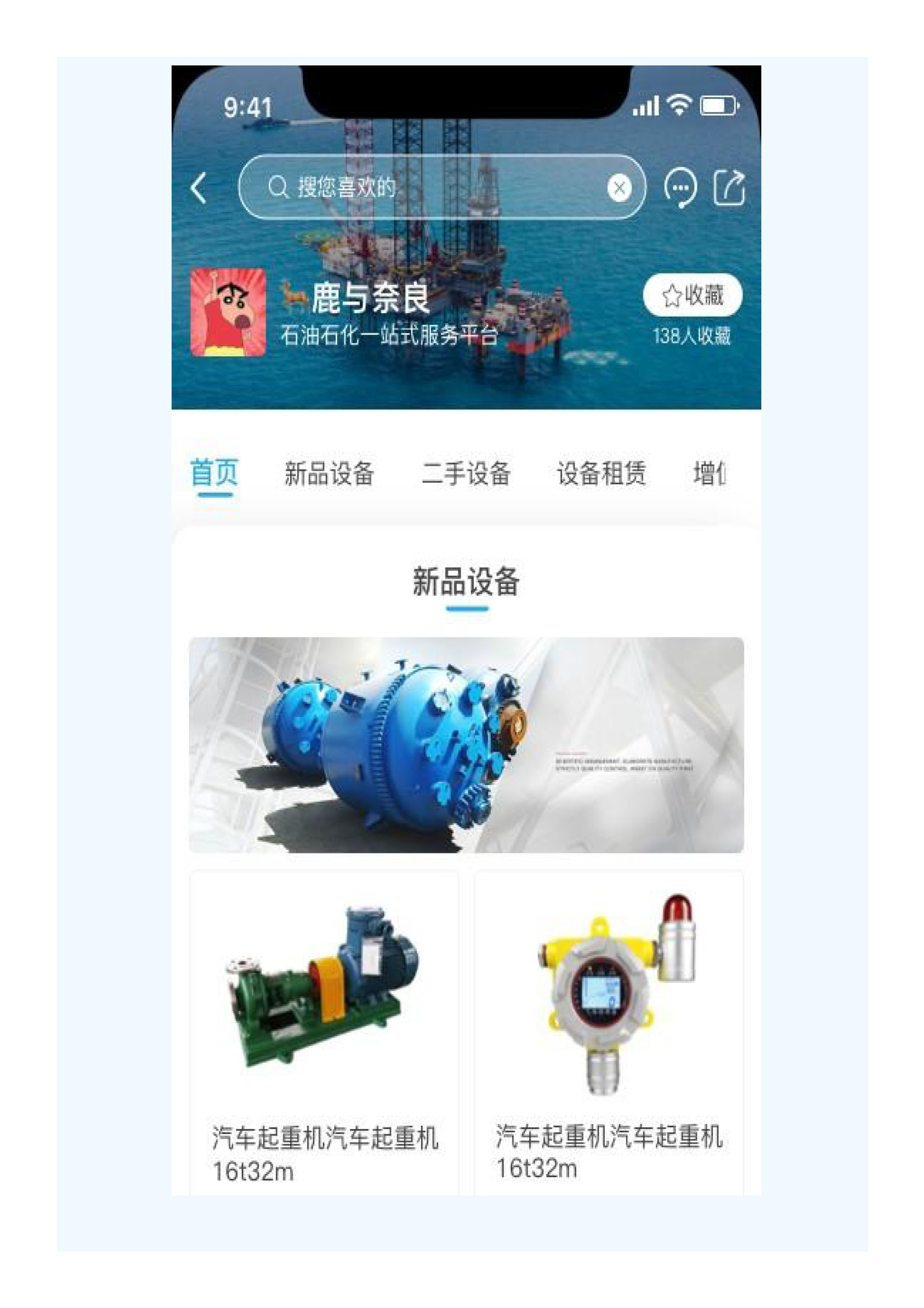Image resolution: width=924 pixels, height=1308 pixels.
Task: Go back with the arrow icon
Action: [198, 188]
